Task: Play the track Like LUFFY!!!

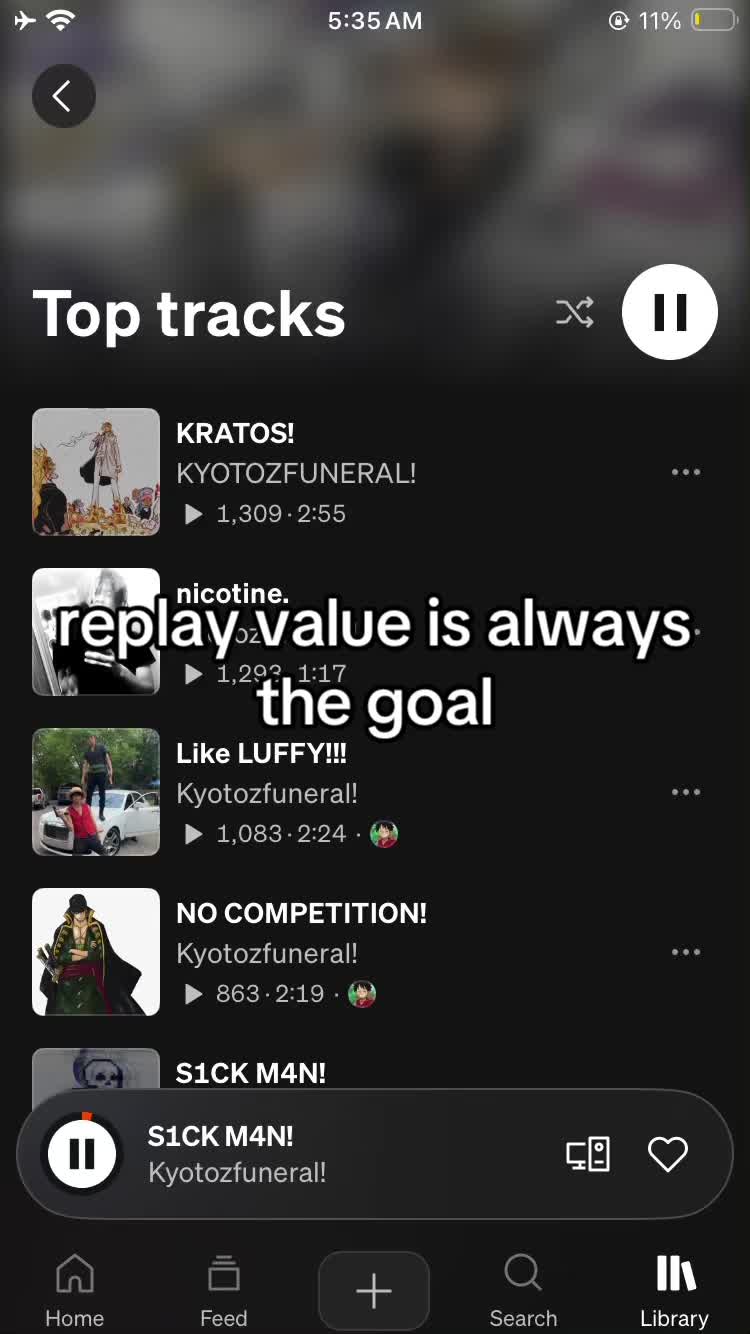Action: point(366,792)
